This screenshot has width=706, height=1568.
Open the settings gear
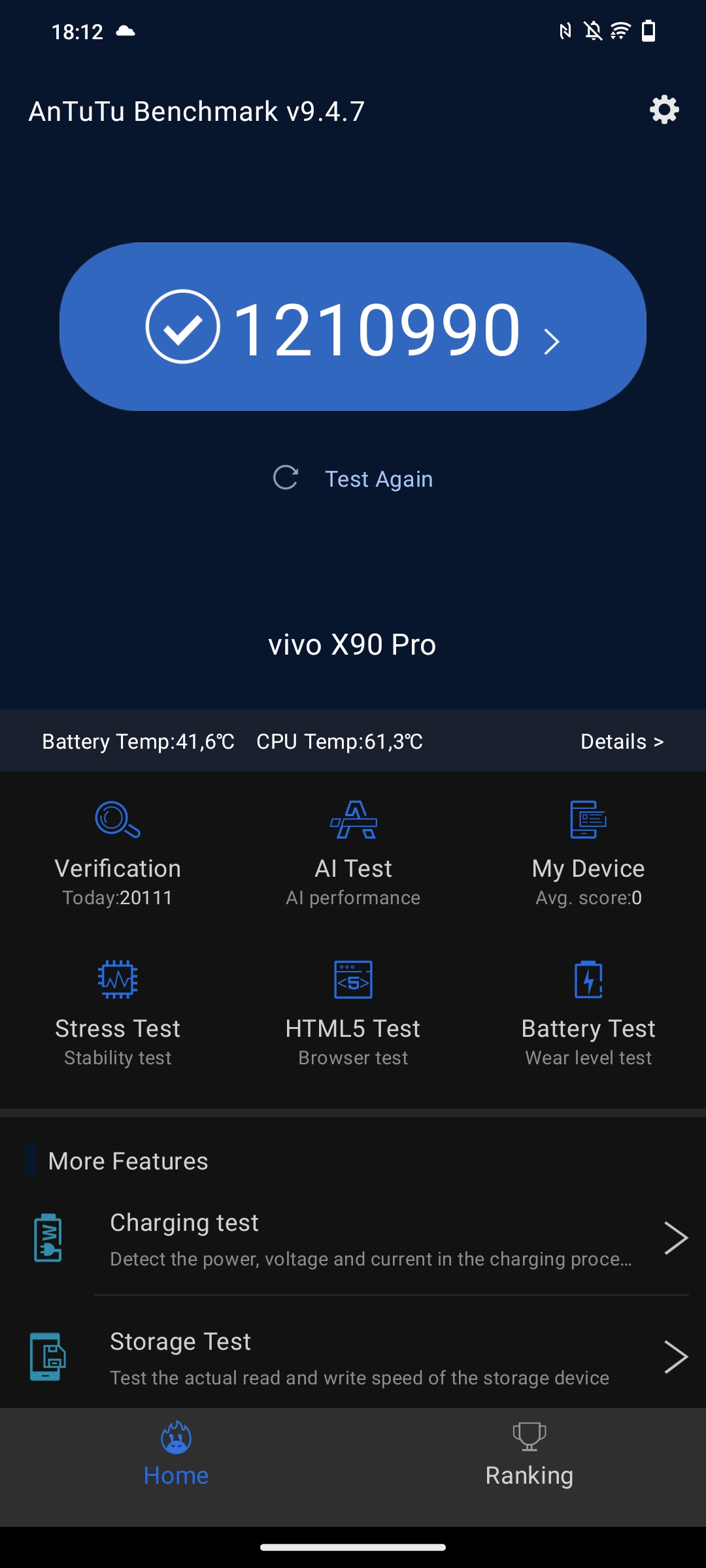(x=664, y=110)
